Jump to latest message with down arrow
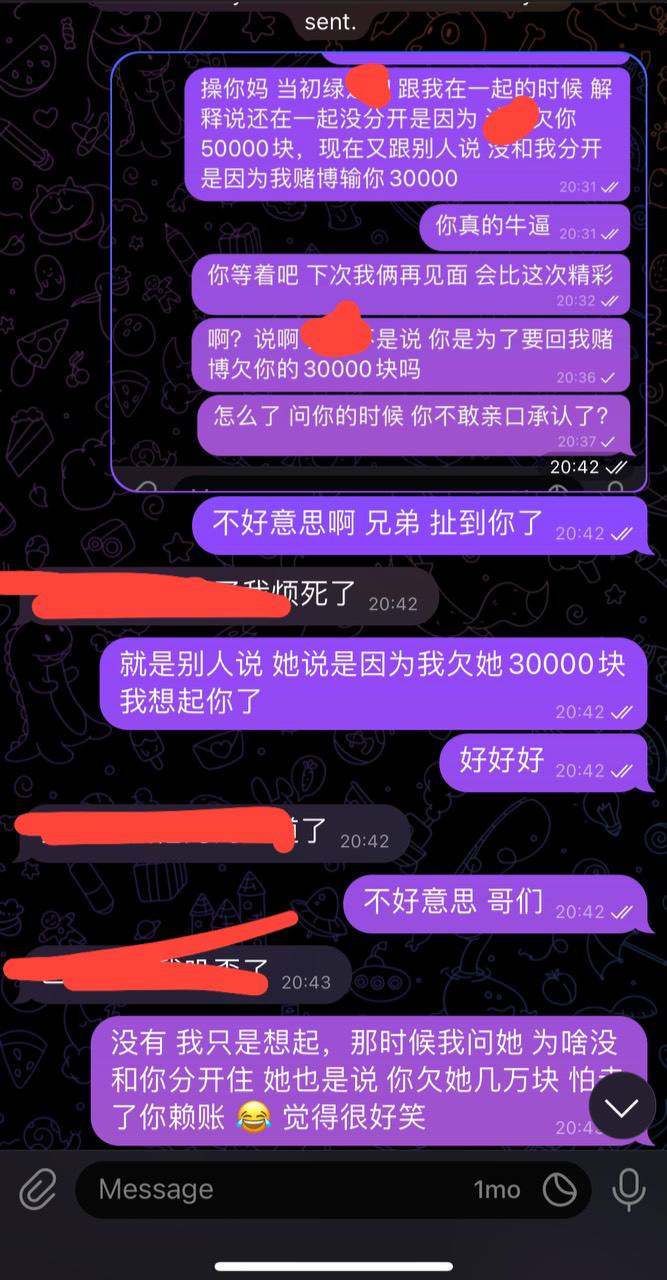This screenshot has width=667, height=1280. [621, 1107]
